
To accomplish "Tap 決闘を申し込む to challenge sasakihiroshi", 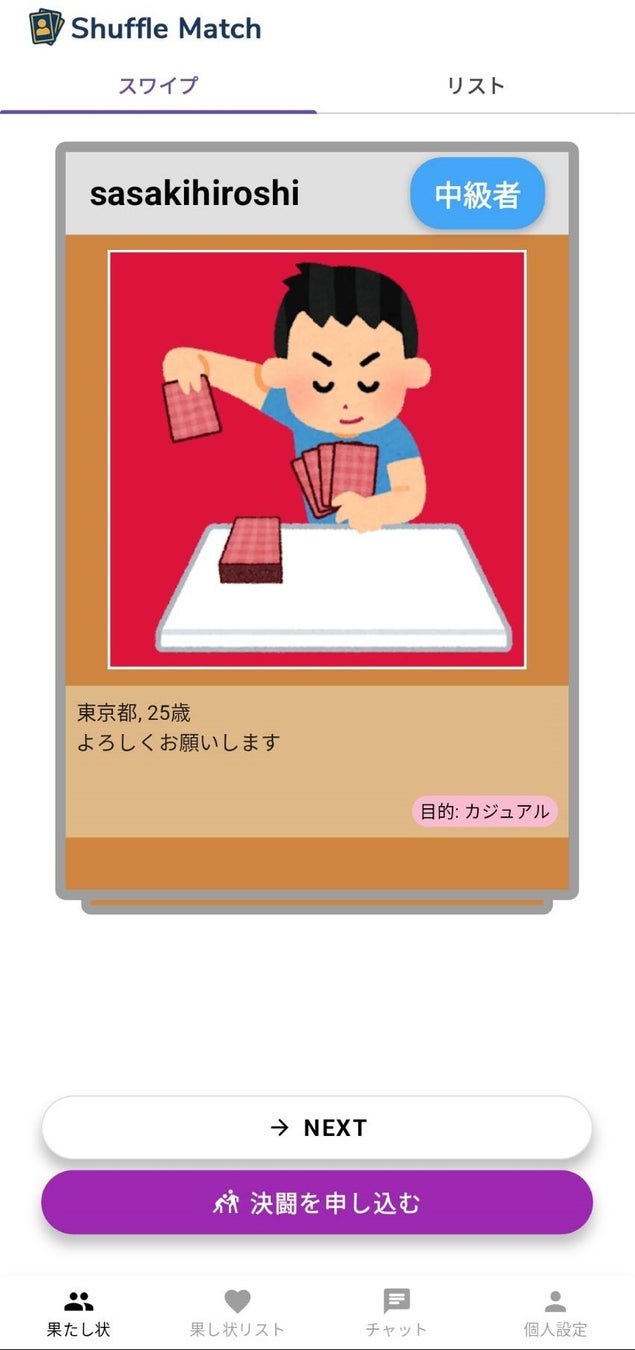I will point(317,1203).
